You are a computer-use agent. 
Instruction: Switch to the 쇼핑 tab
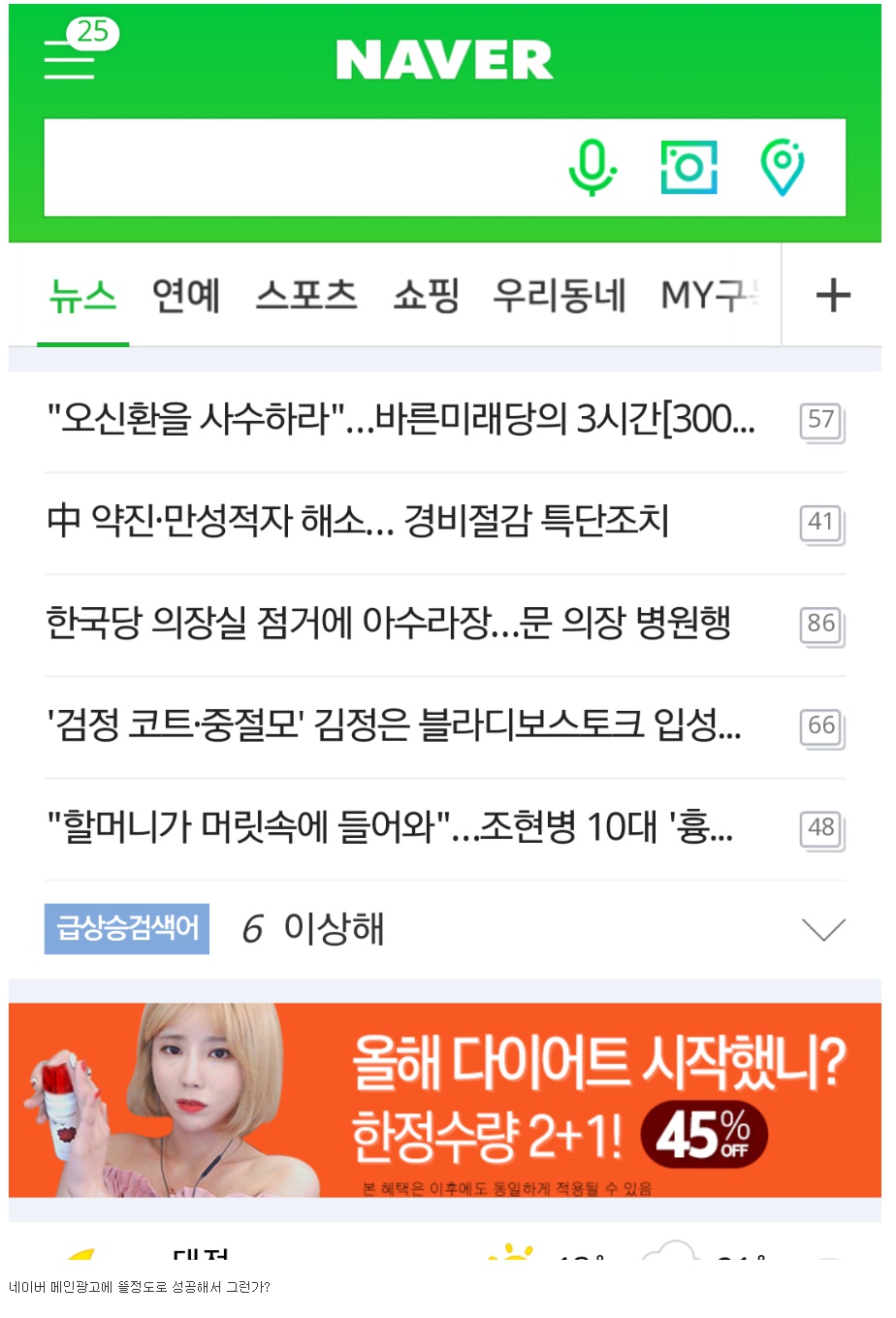[426, 296]
